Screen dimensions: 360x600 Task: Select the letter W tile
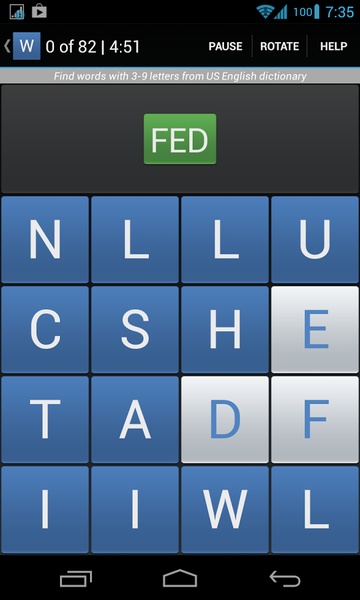(x=225, y=509)
